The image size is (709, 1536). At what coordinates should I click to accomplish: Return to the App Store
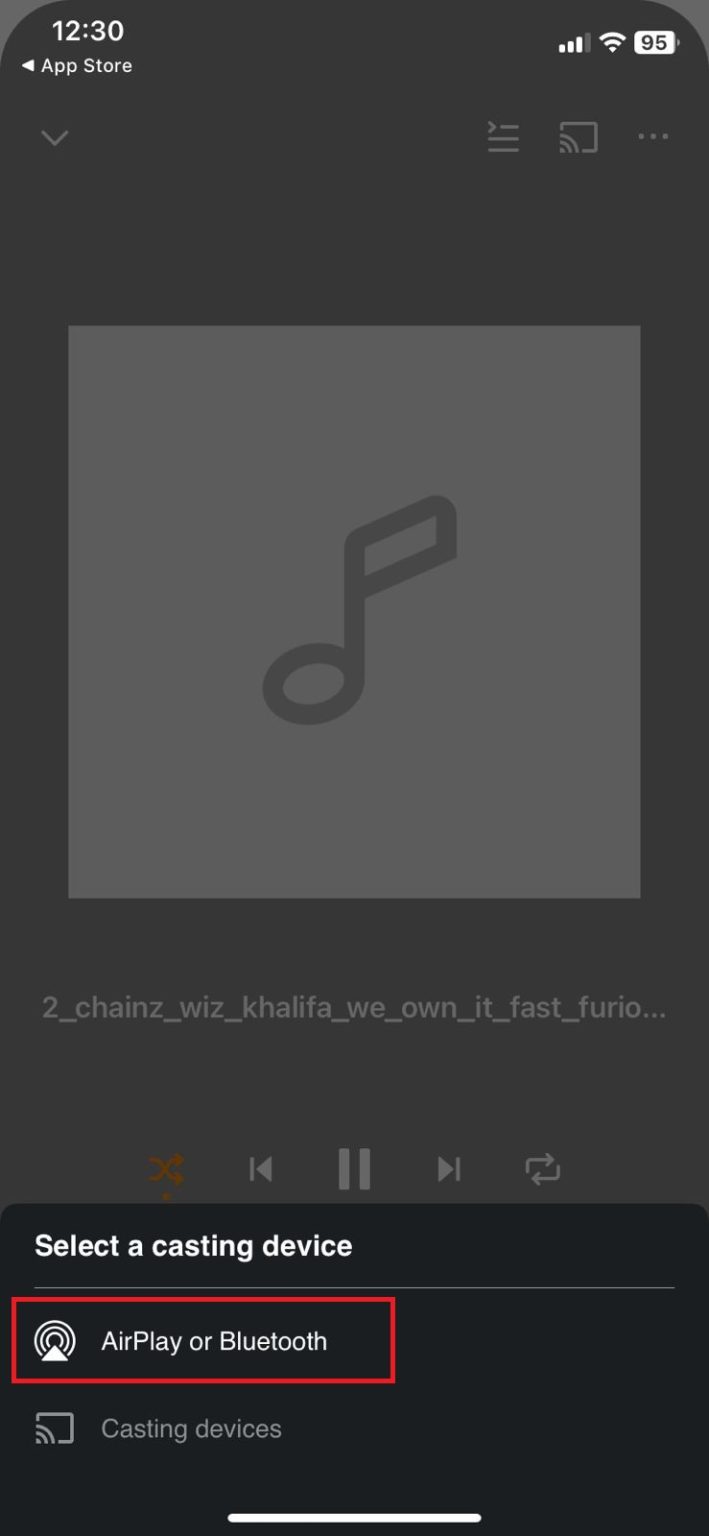(77, 66)
